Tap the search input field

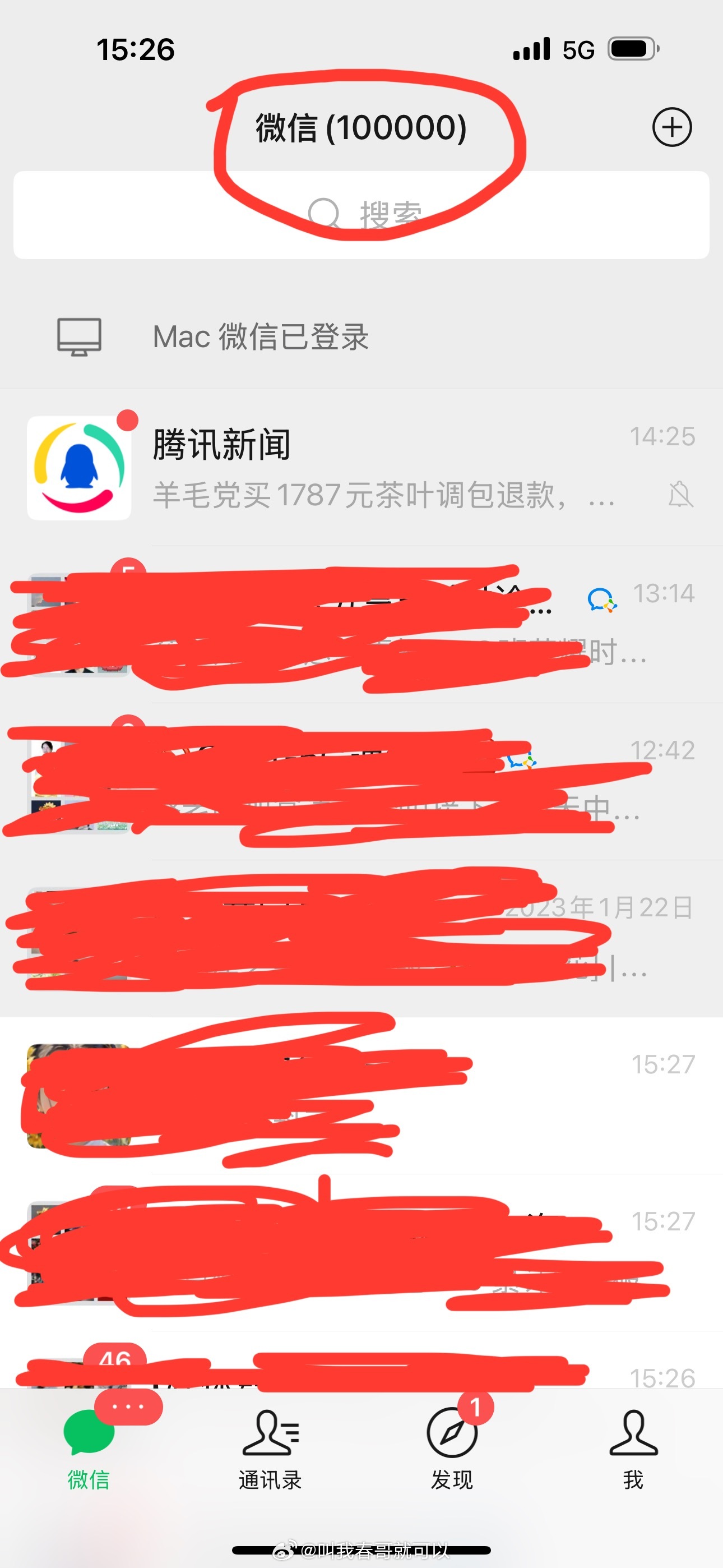click(361, 212)
